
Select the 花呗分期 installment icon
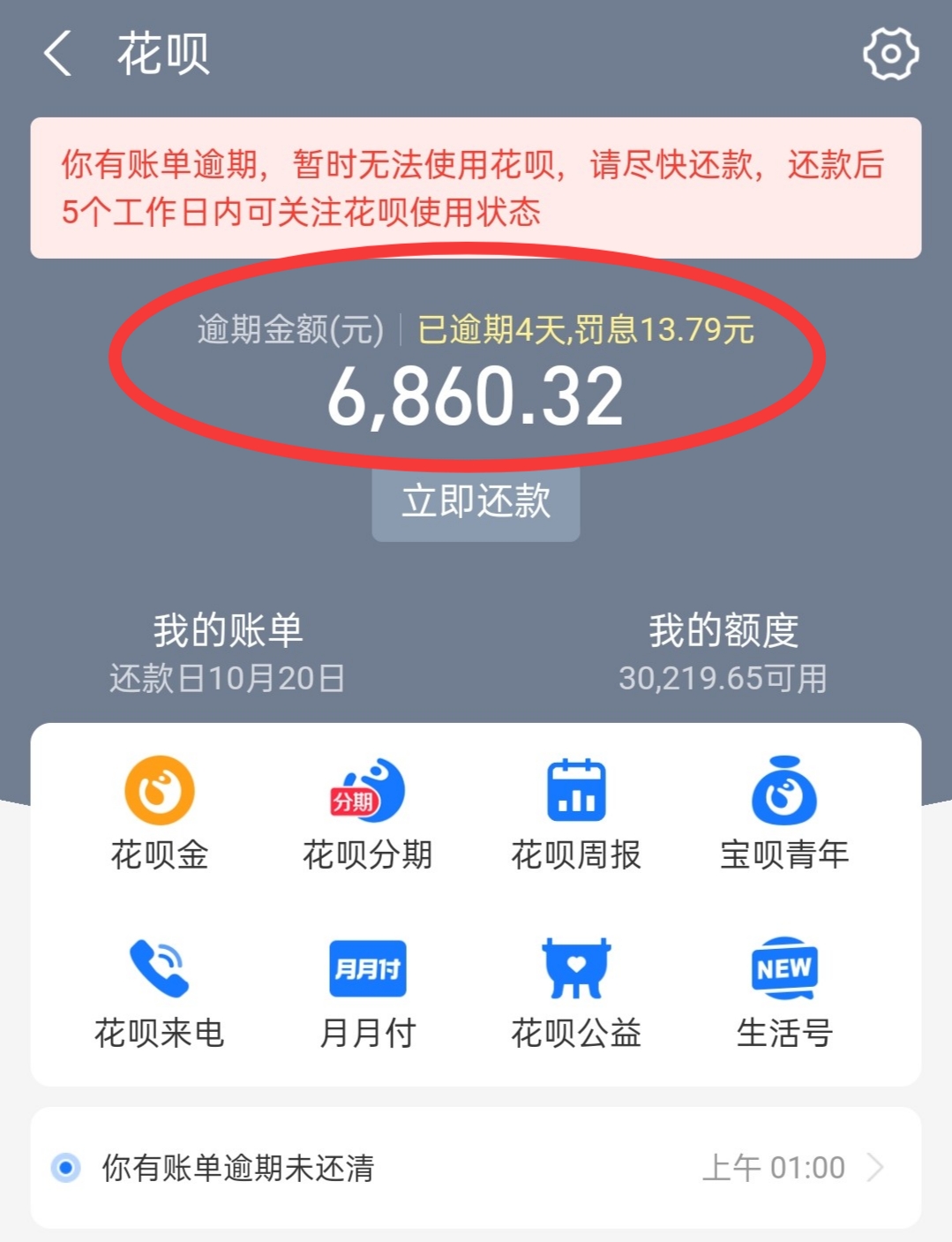(x=368, y=808)
